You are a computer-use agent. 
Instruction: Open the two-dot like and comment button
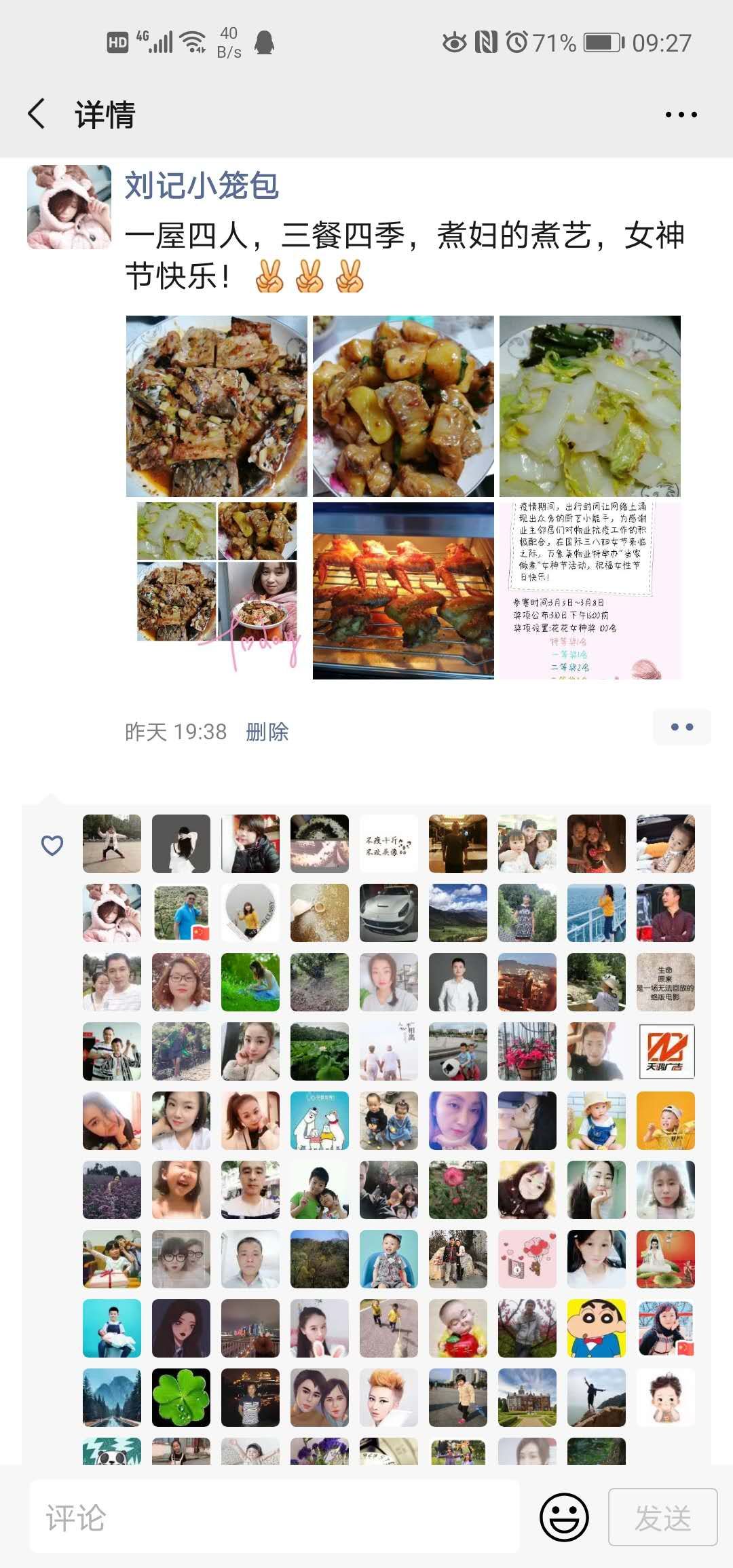(x=681, y=727)
